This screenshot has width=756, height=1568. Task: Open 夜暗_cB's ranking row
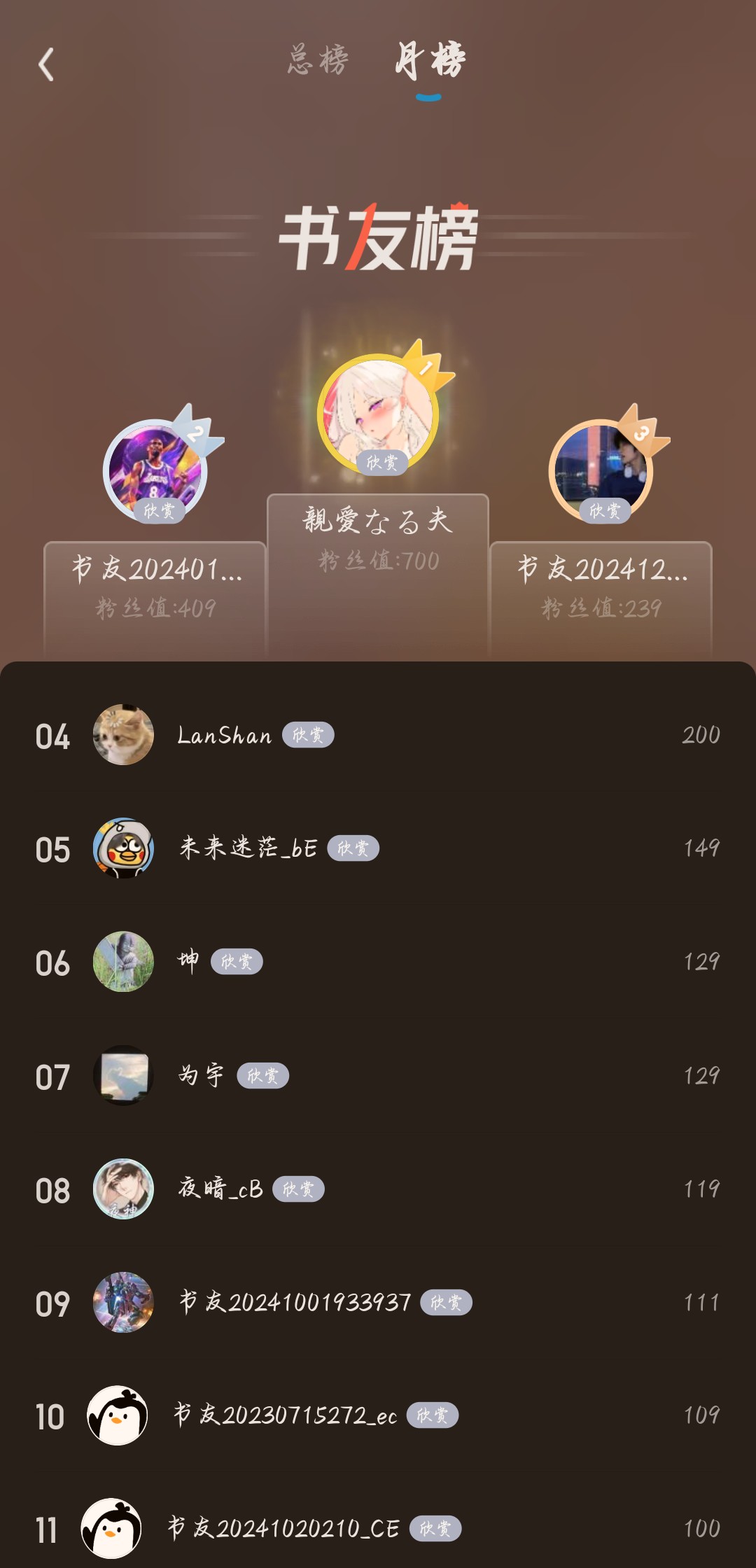378,1189
